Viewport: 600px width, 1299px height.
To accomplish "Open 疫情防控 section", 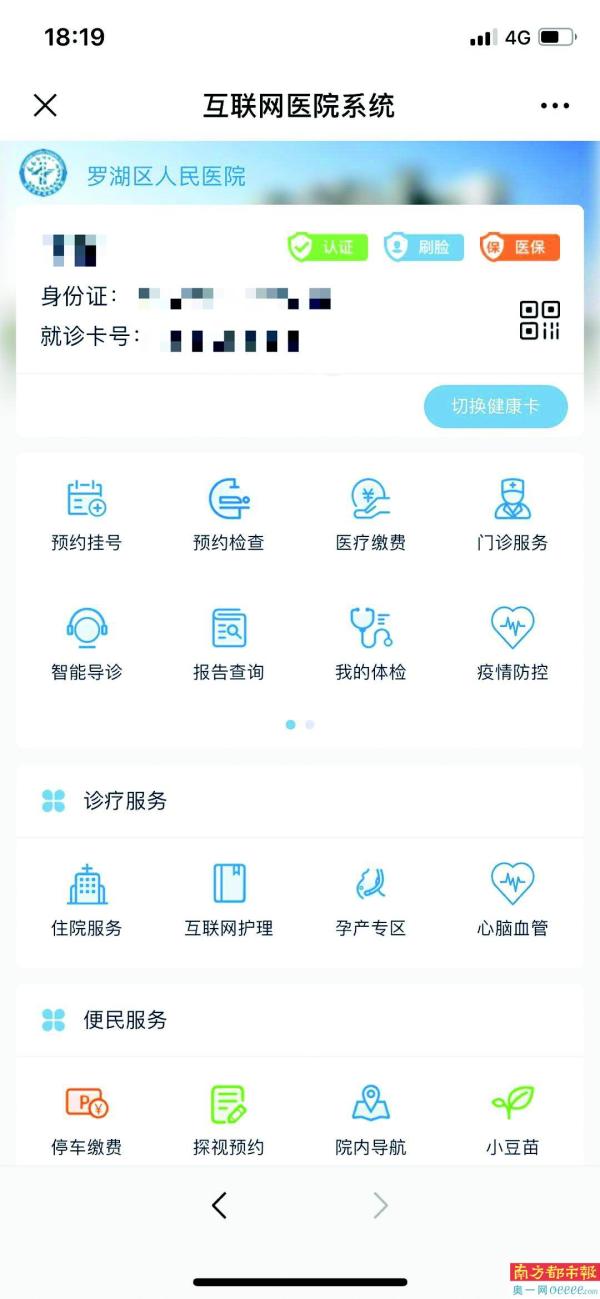I will tap(512, 642).
